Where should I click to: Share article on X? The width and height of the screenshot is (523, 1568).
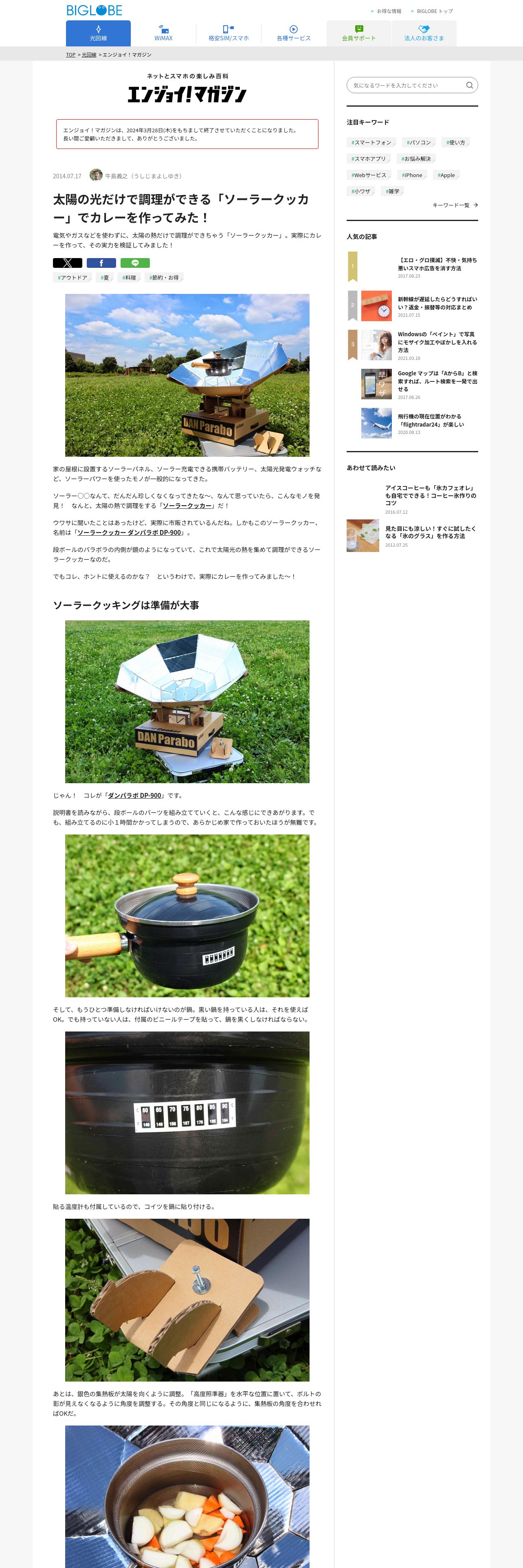[x=68, y=263]
